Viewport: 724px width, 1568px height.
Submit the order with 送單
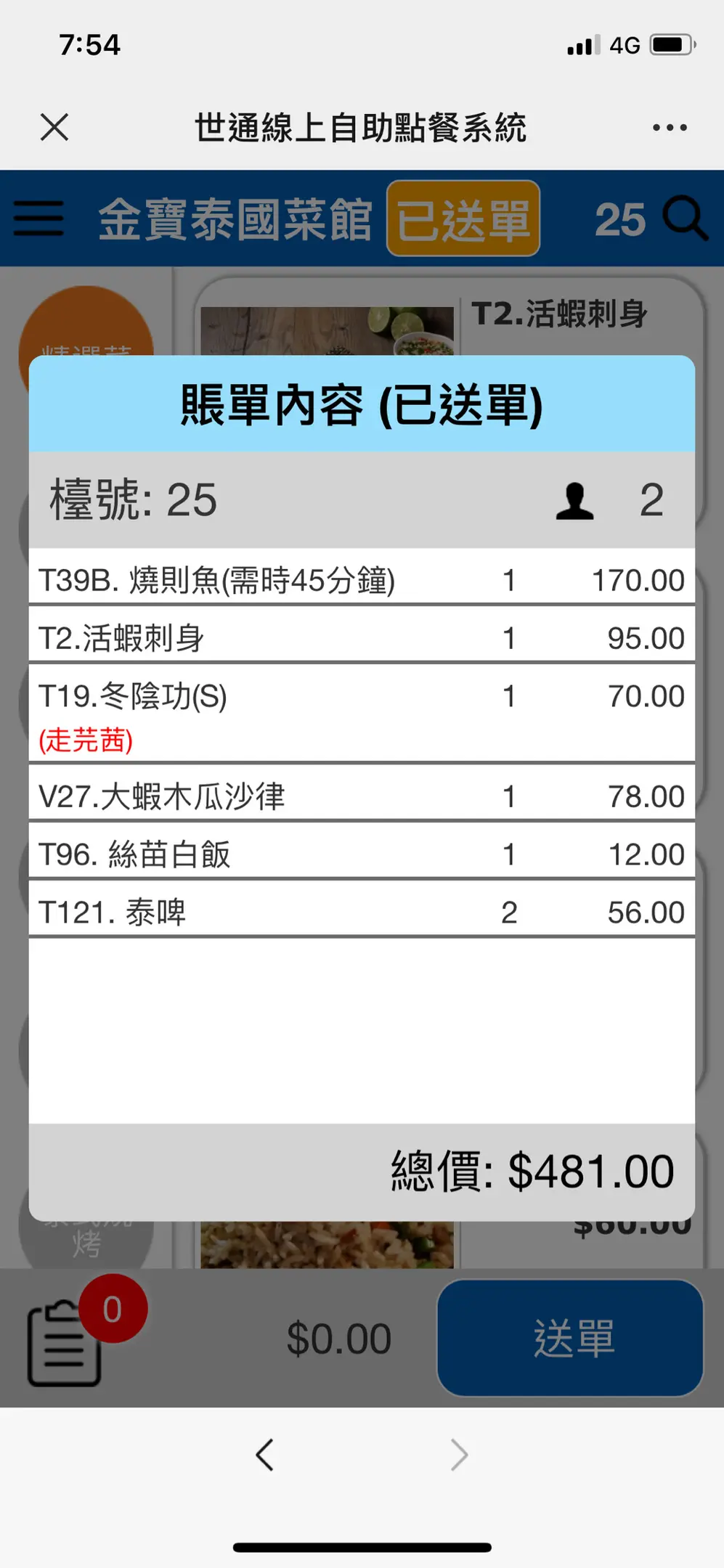click(x=570, y=1338)
